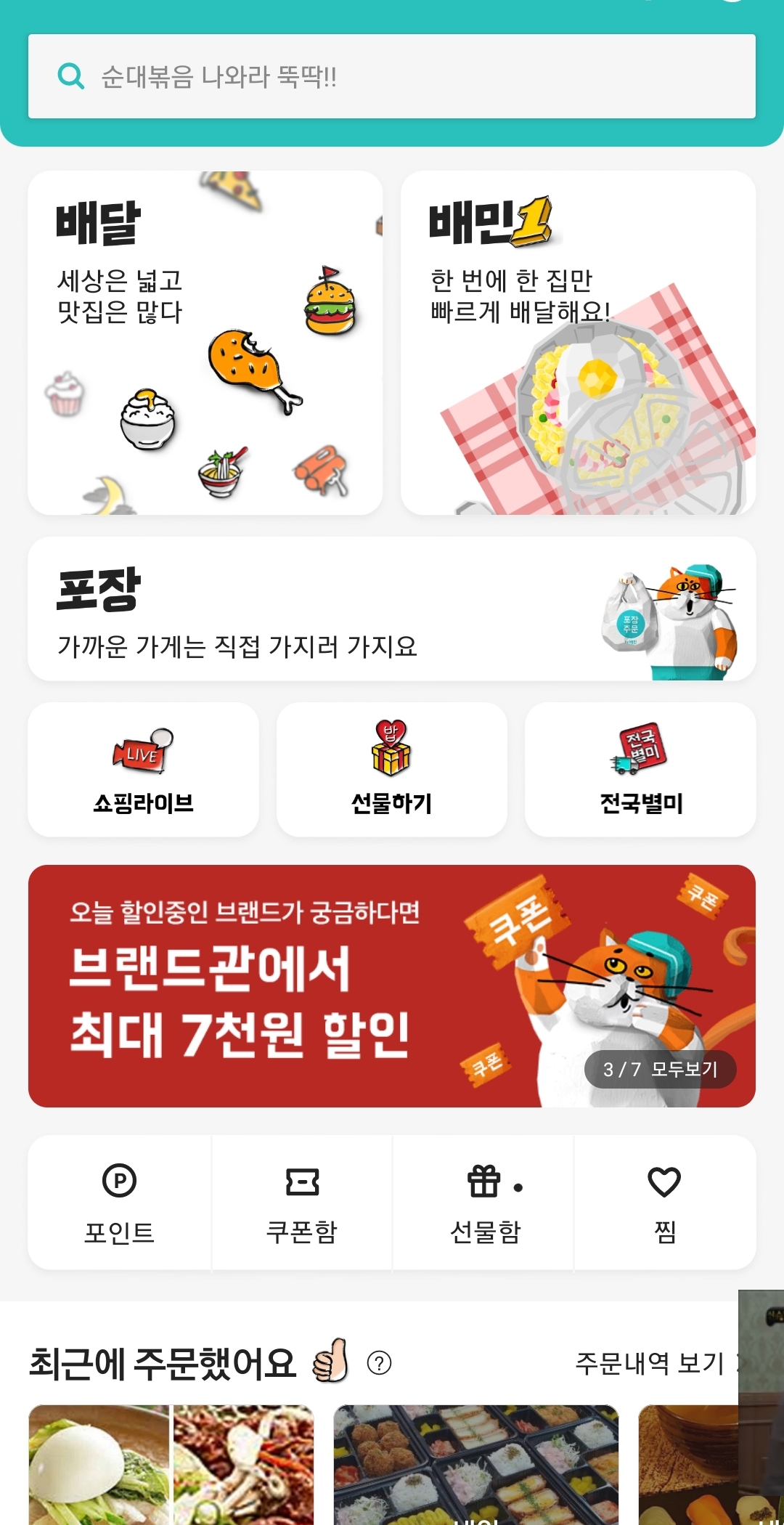
Task: Open 선물함 gift box
Action: point(485,1203)
